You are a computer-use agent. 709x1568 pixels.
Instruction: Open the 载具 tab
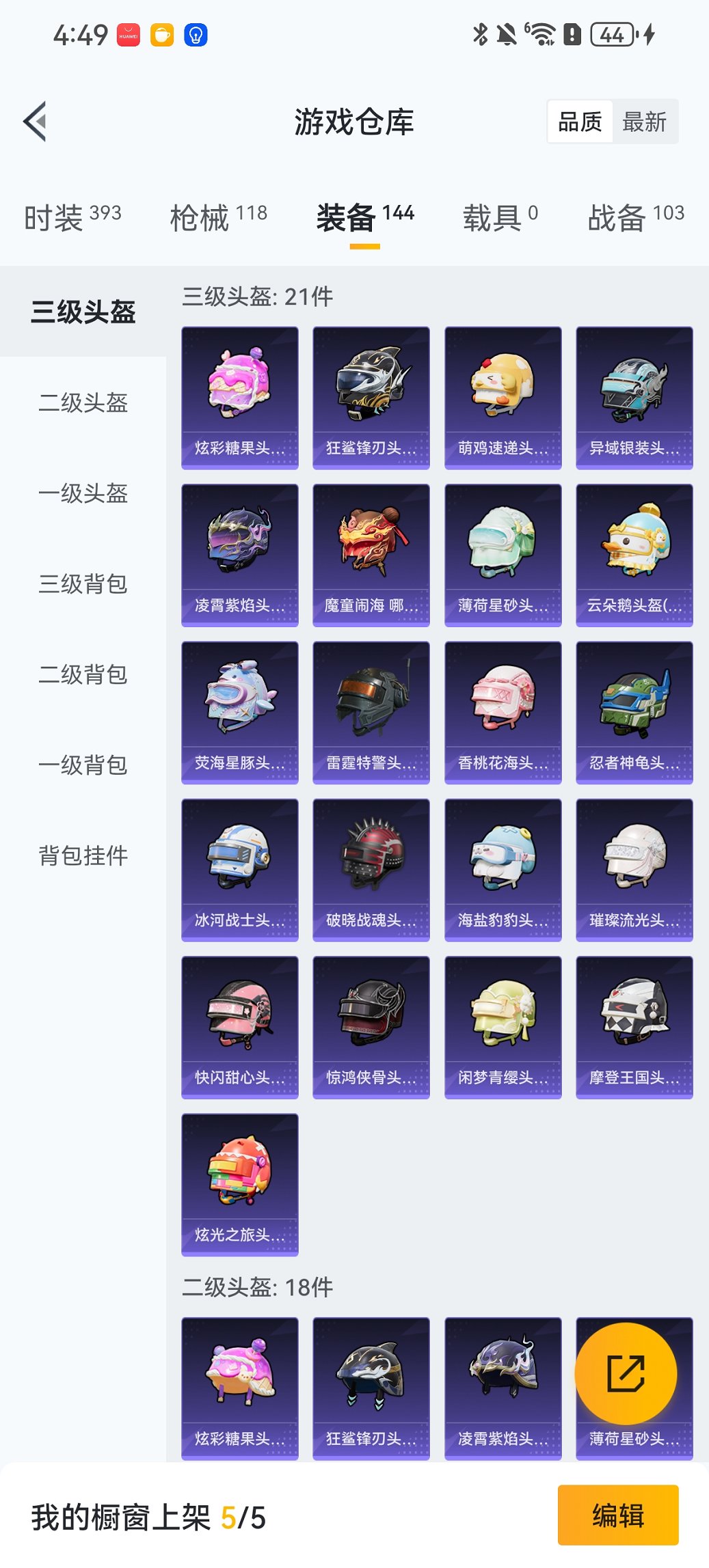click(496, 215)
